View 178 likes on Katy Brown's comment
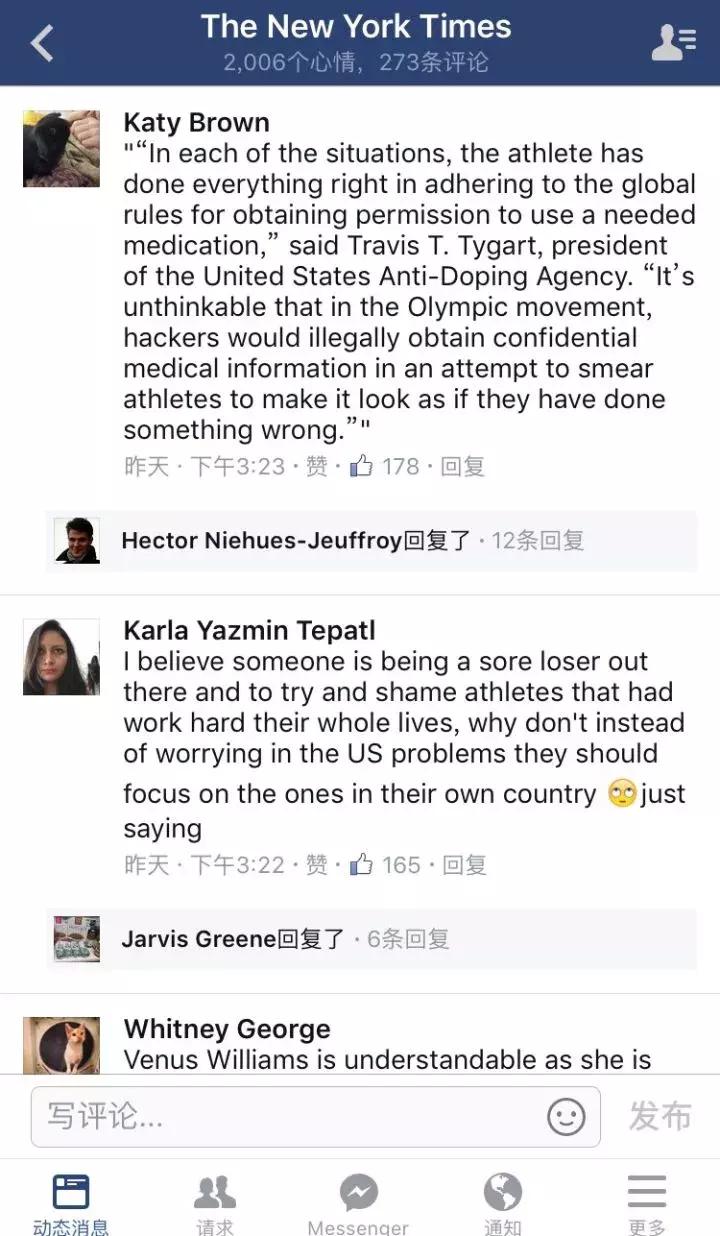Screen dimensions: 720x1236 click(385, 466)
